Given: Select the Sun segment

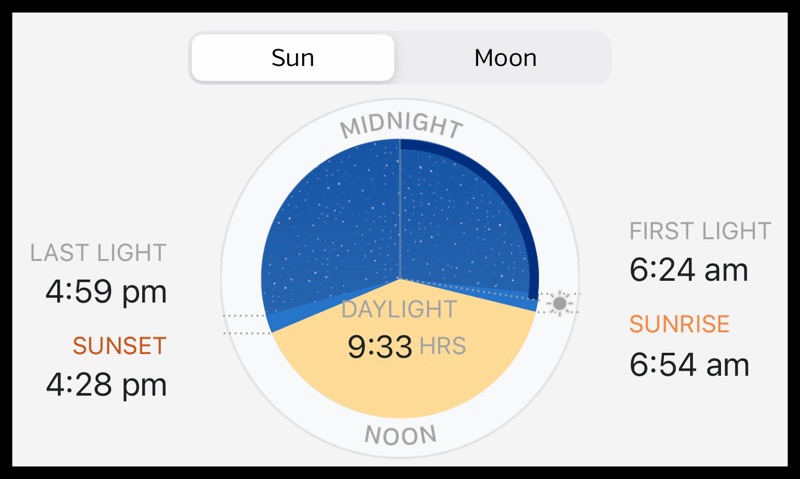Looking at the screenshot, I should point(293,58).
